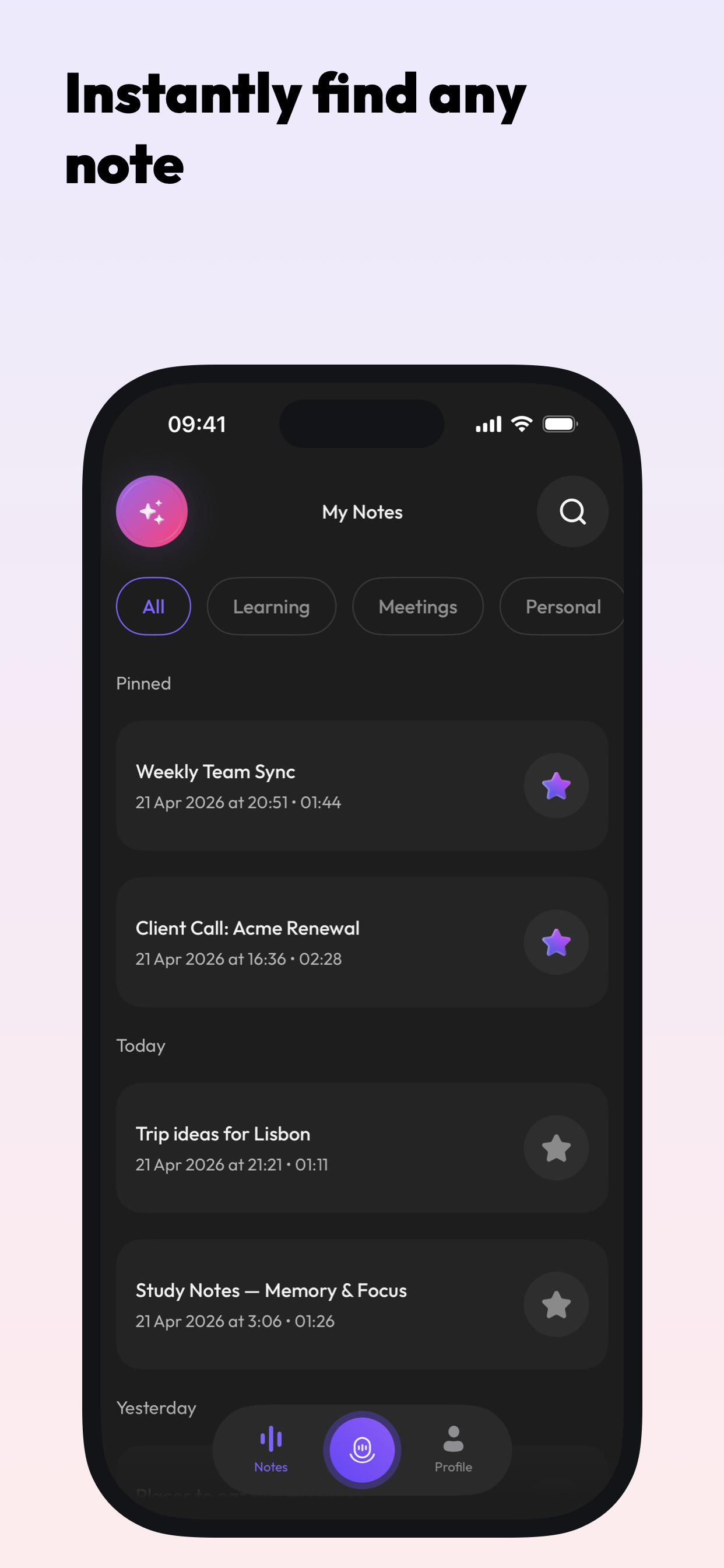Tap the star icon on Client Call: Acme Renewal

(x=556, y=942)
